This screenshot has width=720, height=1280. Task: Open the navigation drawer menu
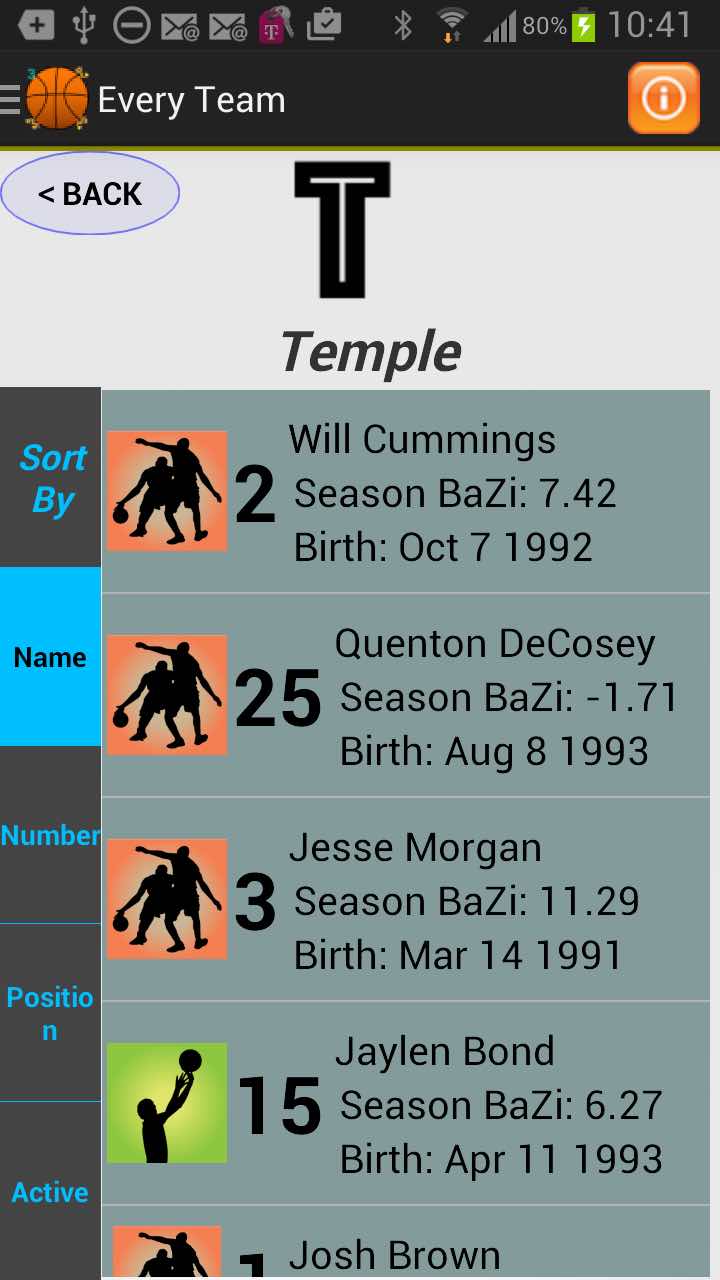point(12,99)
